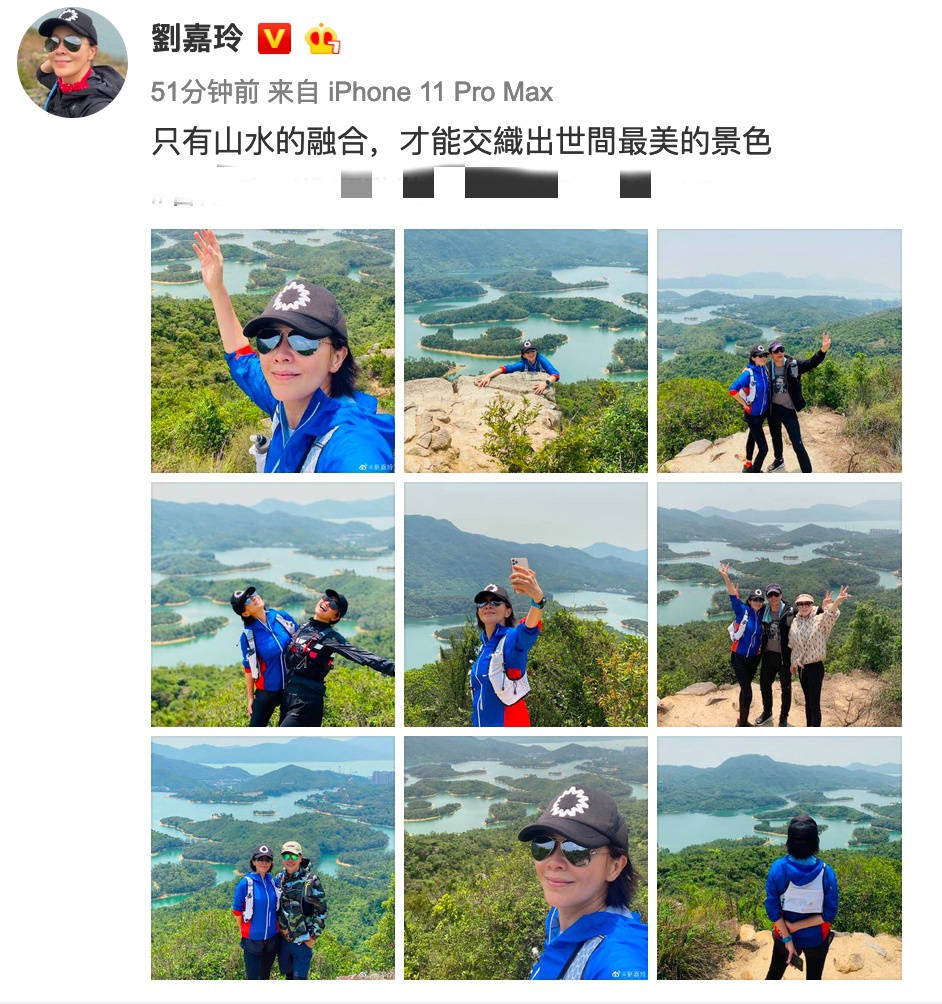Open the reservoir islands landscape thumbnail
The height and width of the screenshot is (1004, 942).
526,352
